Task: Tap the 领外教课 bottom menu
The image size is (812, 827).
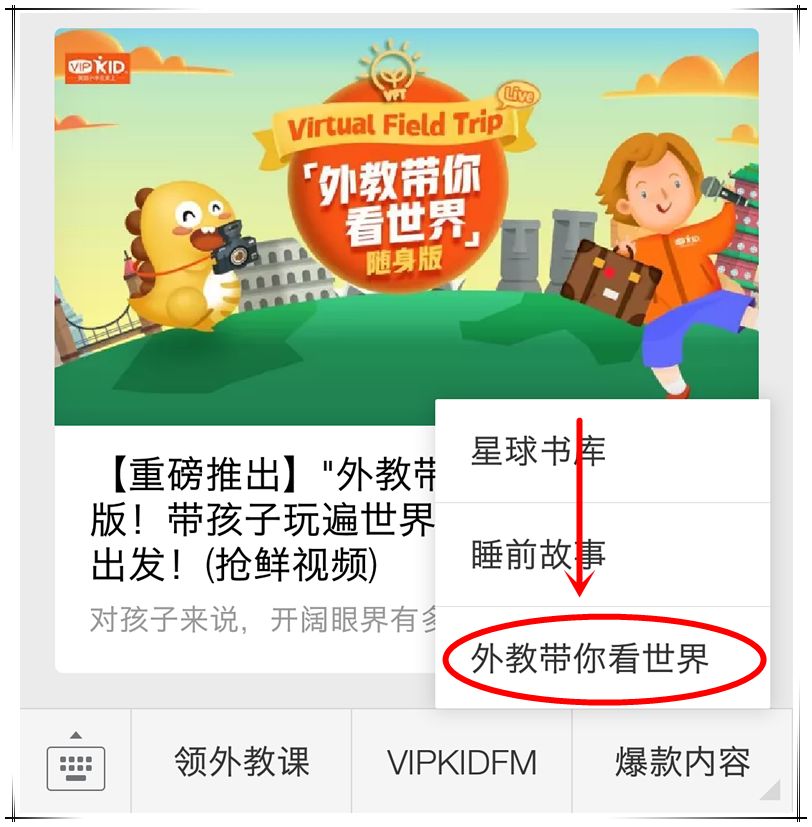Action: point(241,763)
